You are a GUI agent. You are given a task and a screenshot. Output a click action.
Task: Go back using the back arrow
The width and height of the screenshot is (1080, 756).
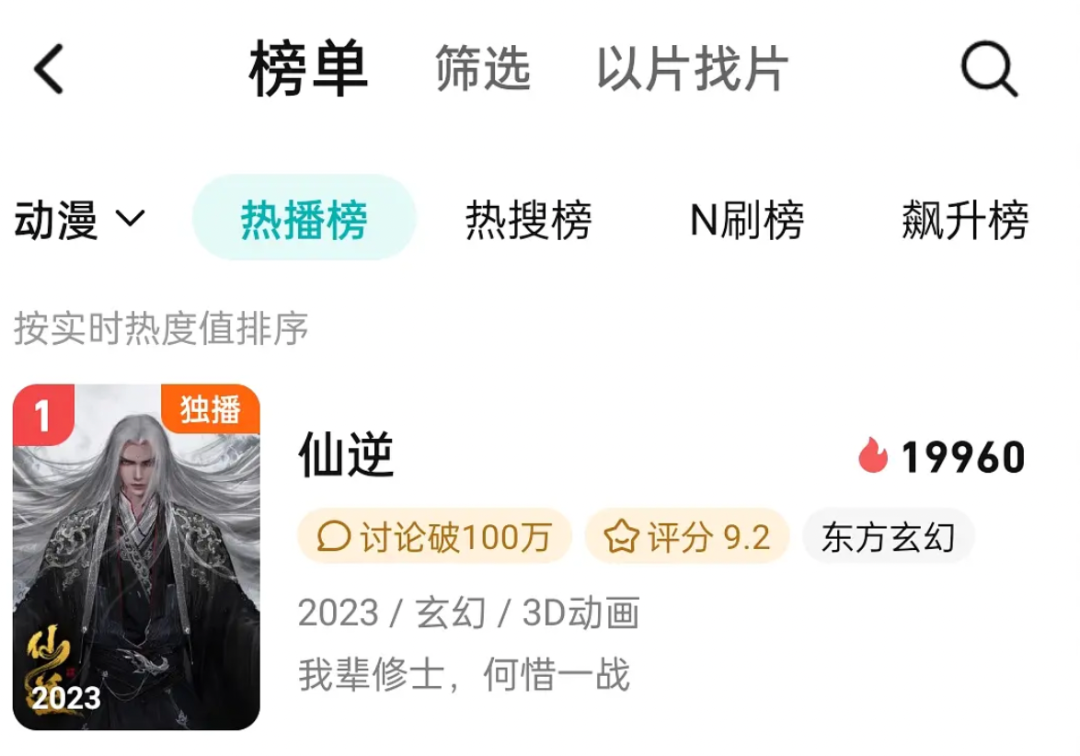(x=49, y=70)
